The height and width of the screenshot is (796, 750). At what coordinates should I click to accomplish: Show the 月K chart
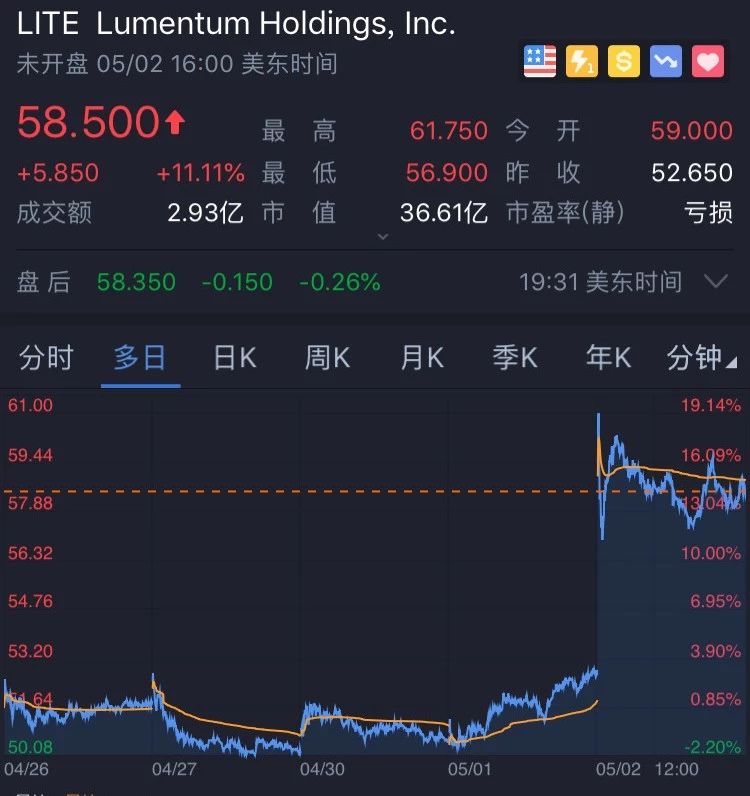click(421, 357)
